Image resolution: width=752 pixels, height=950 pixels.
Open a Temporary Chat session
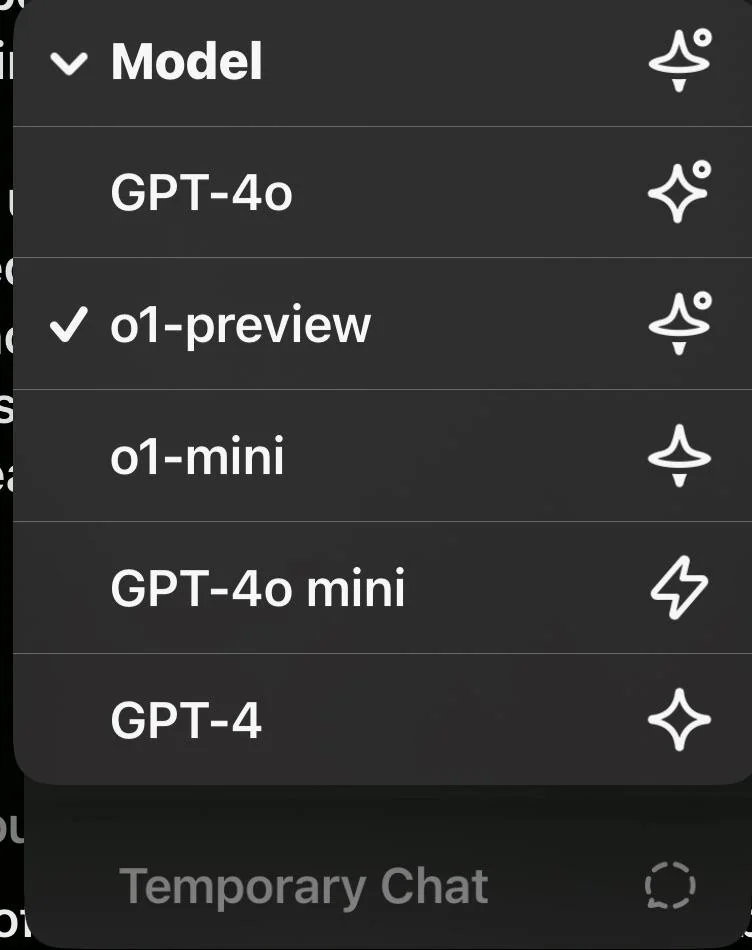[303, 885]
